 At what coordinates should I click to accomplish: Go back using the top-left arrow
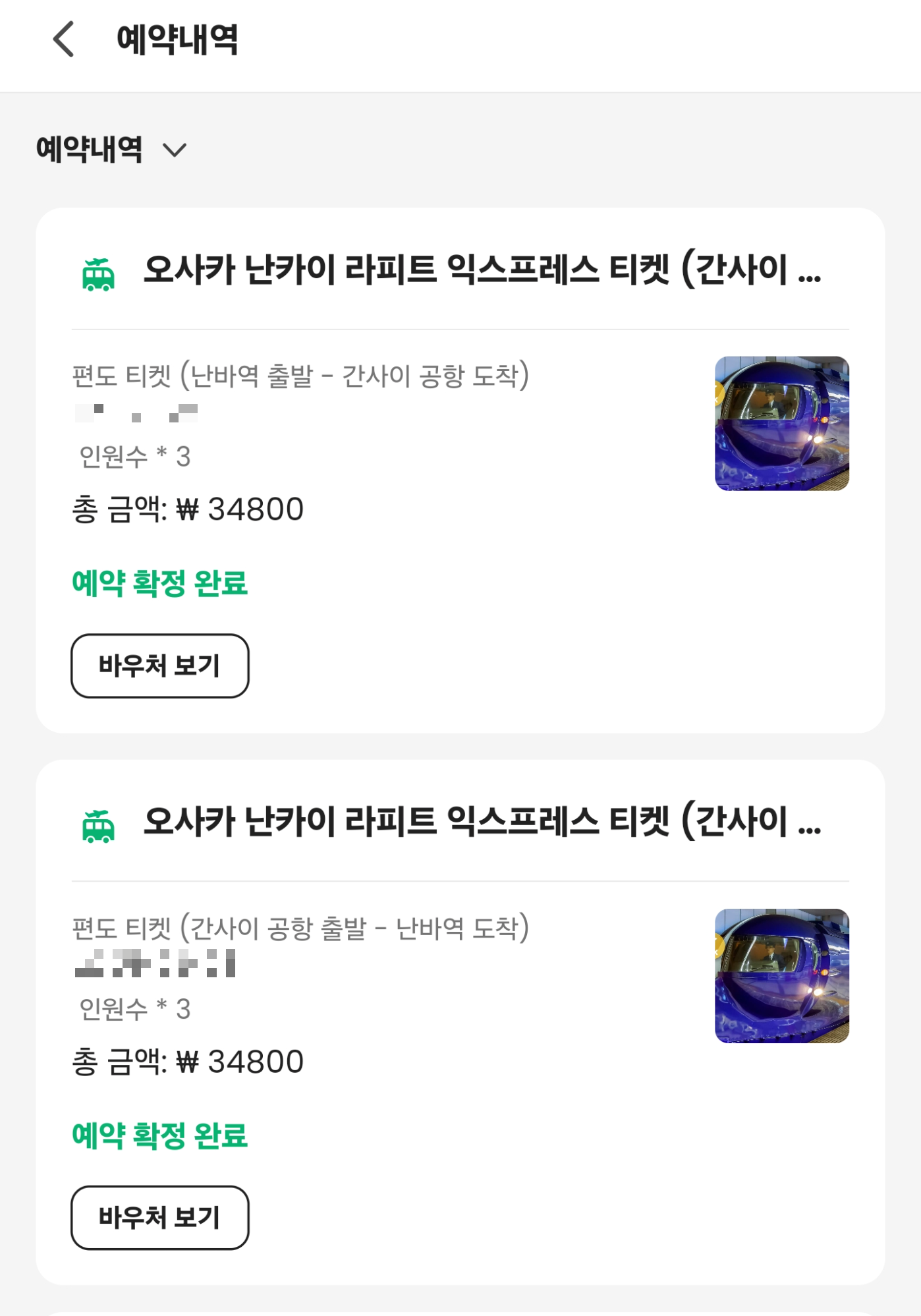[x=64, y=40]
